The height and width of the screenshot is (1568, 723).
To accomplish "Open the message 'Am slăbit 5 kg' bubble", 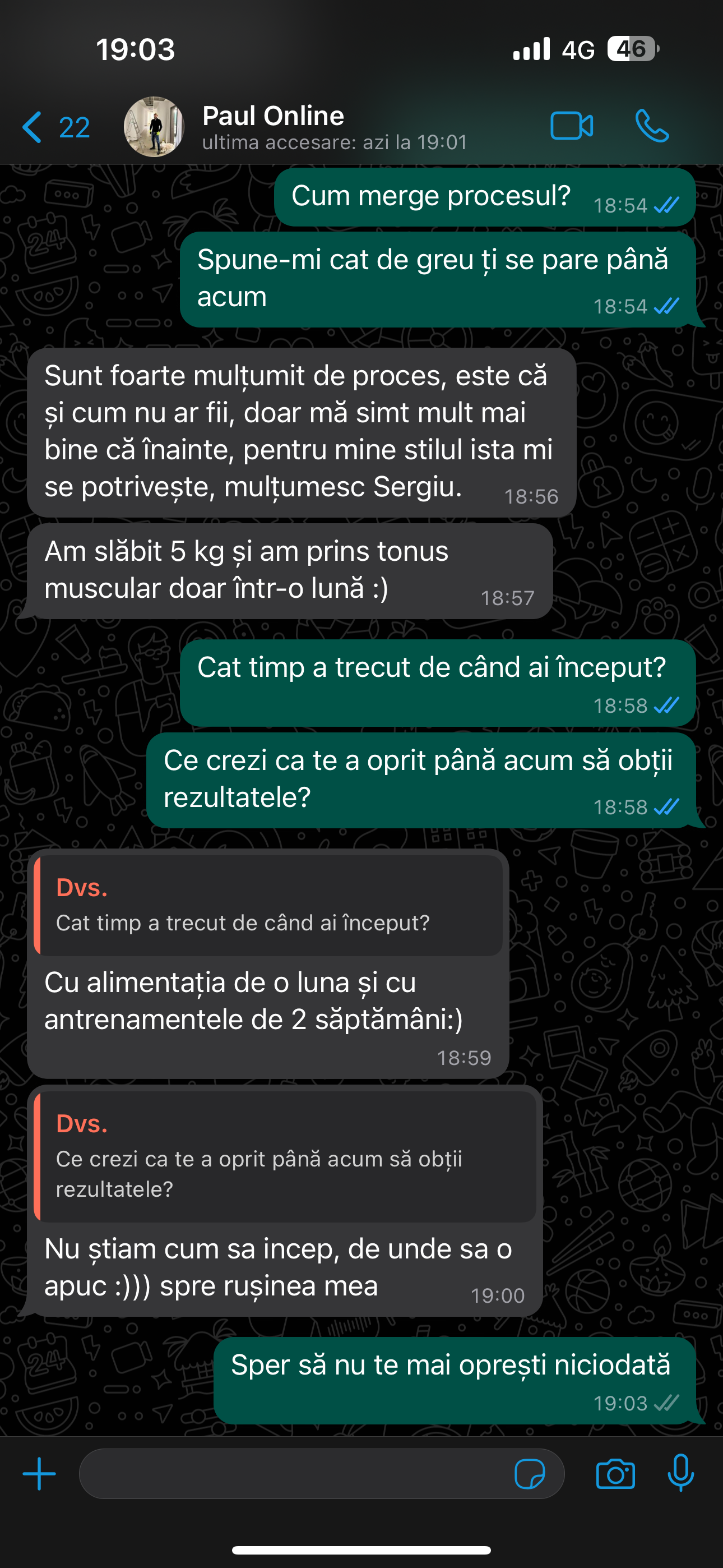I will coord(292,572).
